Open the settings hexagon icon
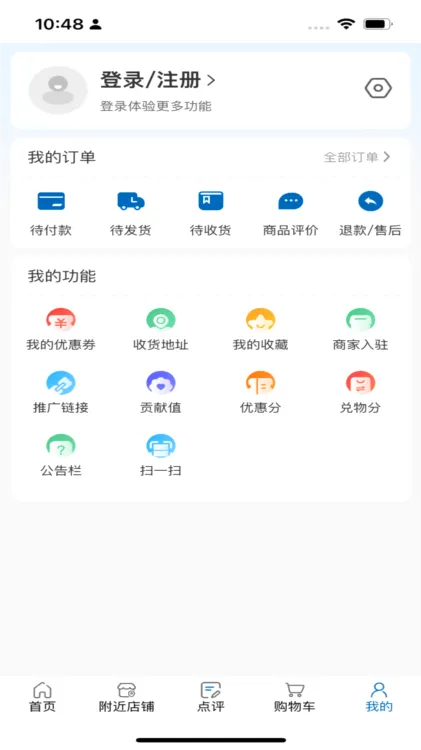 [x=378, y=88]
